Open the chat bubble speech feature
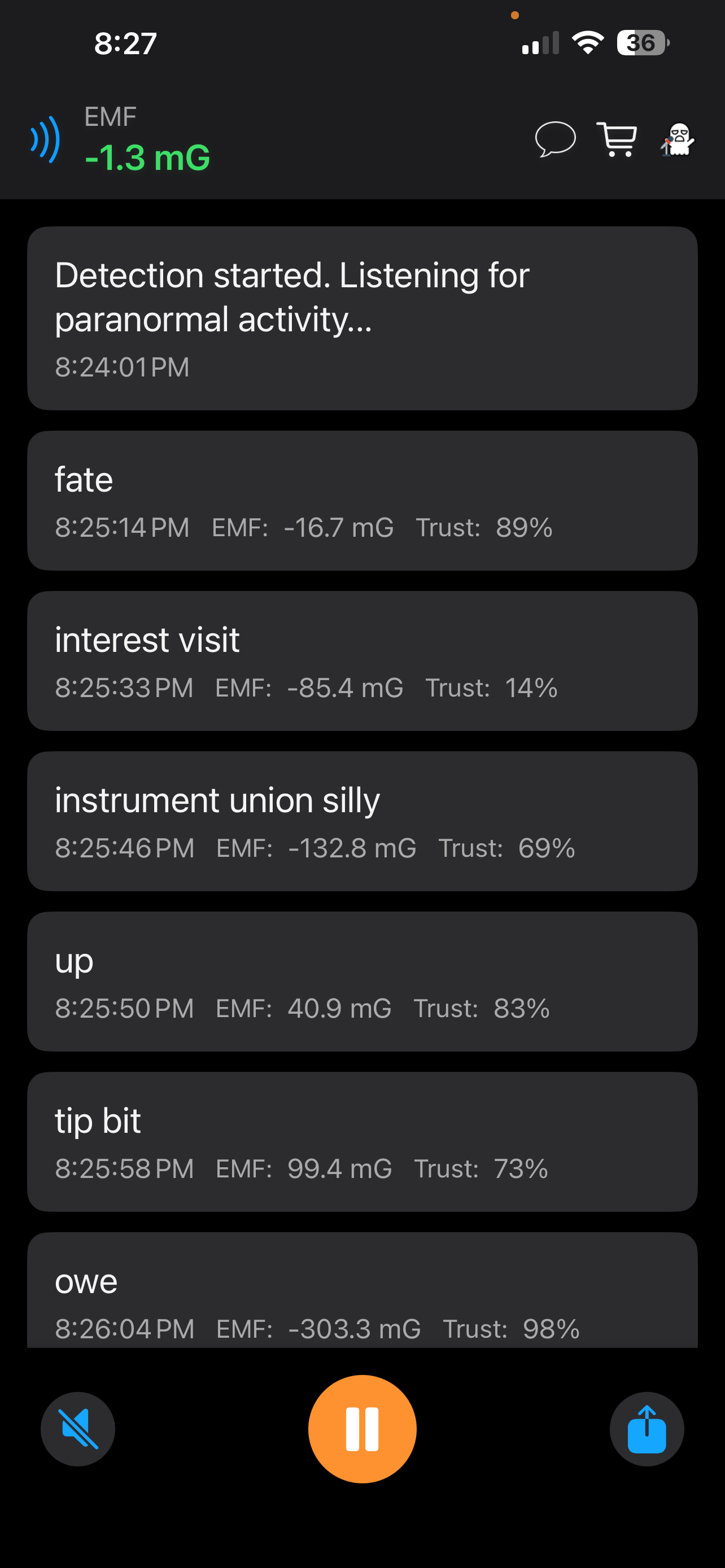The image size is (725, 1568). click(x=554, y=139)
